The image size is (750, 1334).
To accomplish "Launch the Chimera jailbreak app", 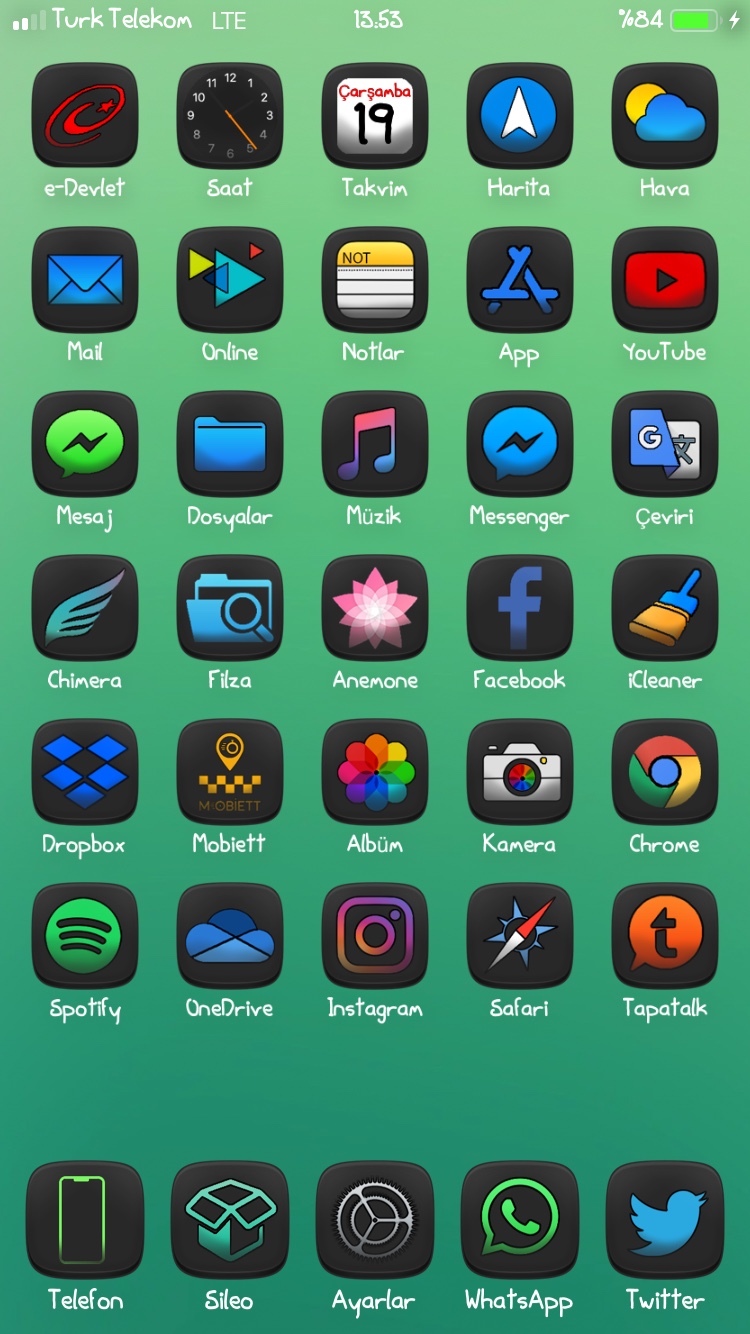I will pos(85,608).
